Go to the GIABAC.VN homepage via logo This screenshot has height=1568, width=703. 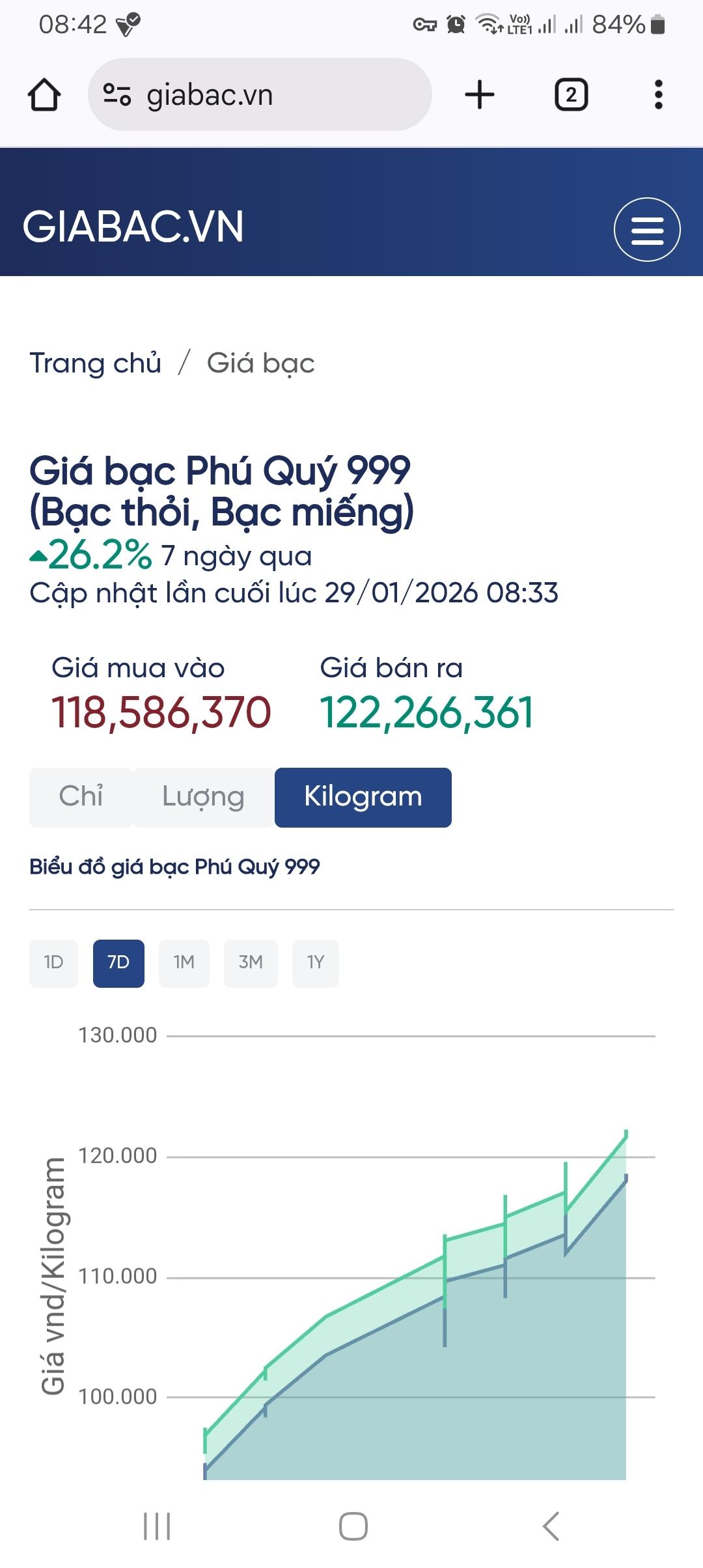click(133, 227)
